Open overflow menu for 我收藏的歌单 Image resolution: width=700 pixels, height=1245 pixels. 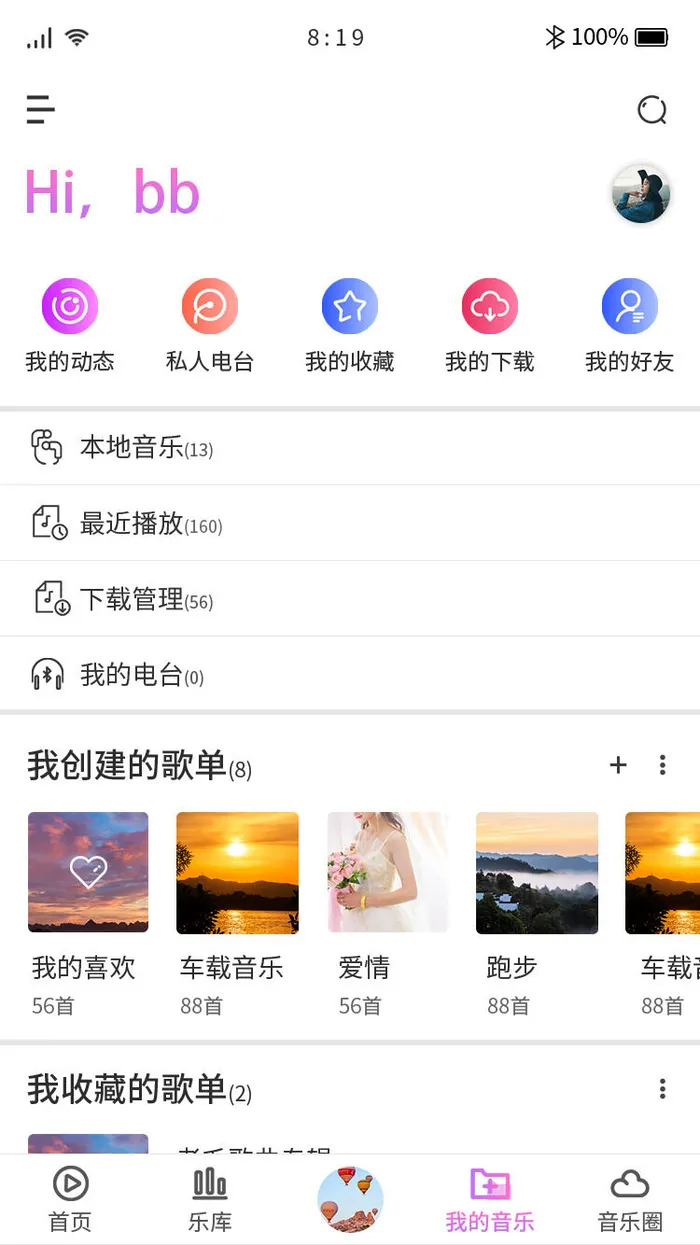(x=662, y=1089)
